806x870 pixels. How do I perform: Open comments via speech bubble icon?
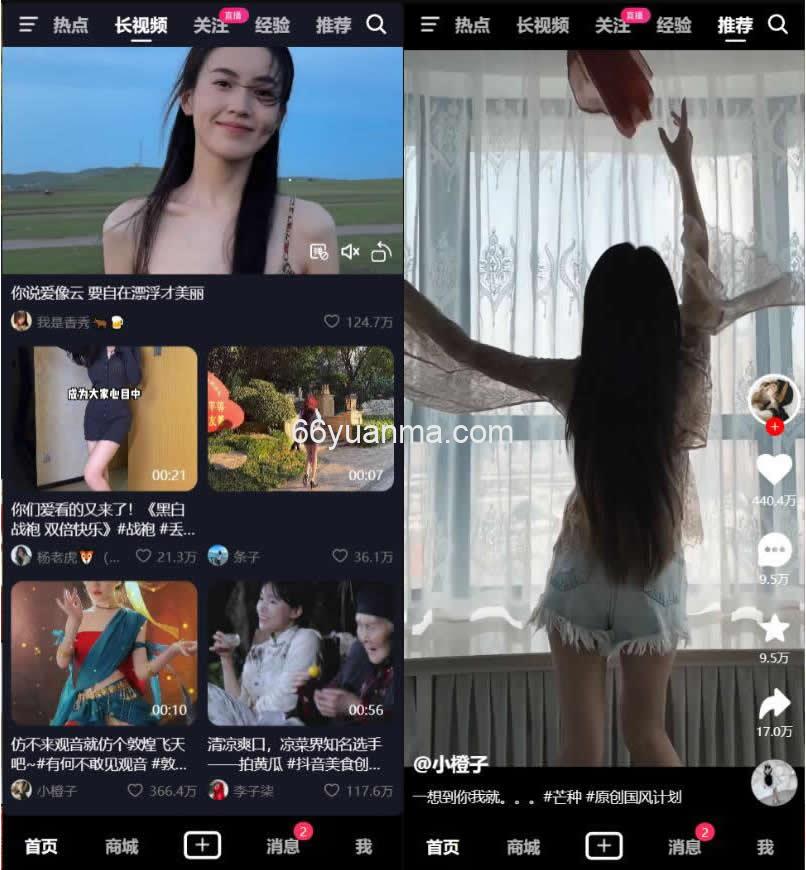[x=775, y=550]
